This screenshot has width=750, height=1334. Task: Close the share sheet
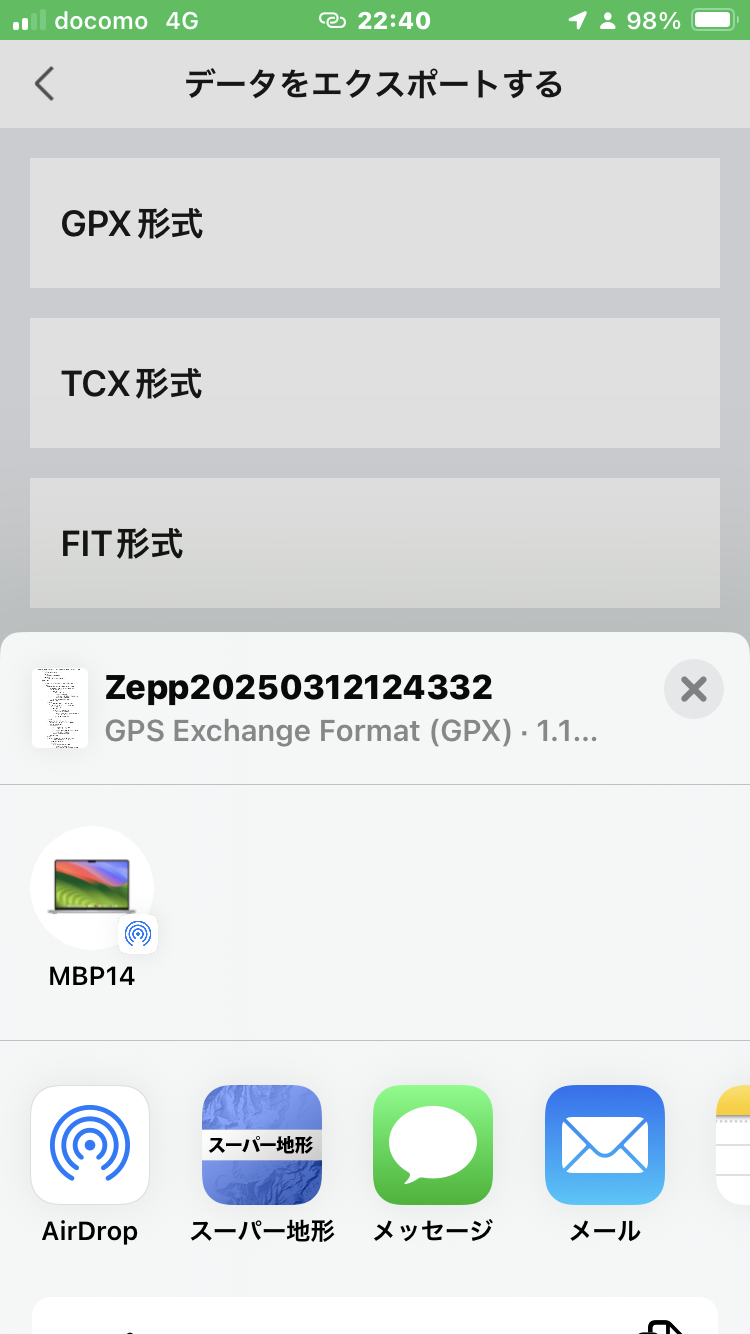[693, 689]
